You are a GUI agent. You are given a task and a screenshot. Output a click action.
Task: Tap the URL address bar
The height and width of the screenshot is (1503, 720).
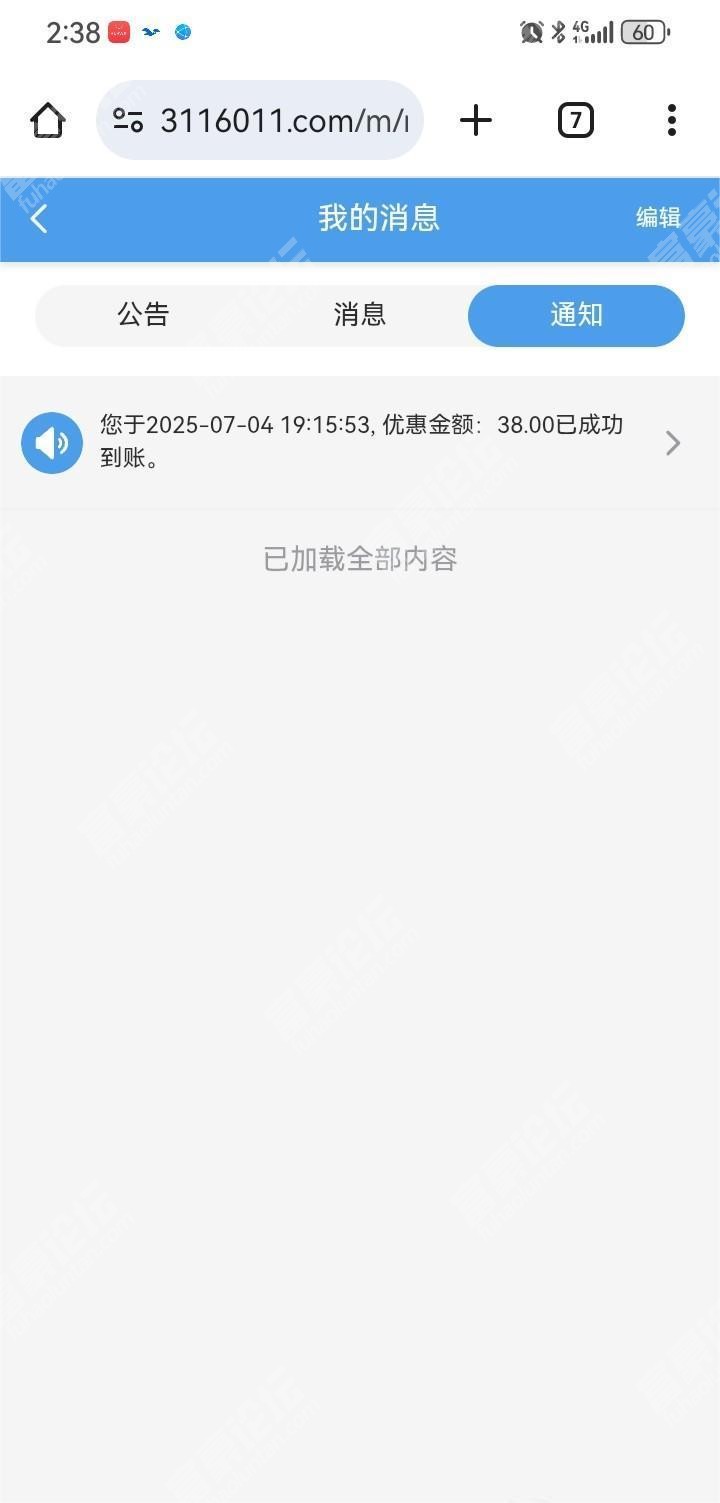[x=260, y=120]
